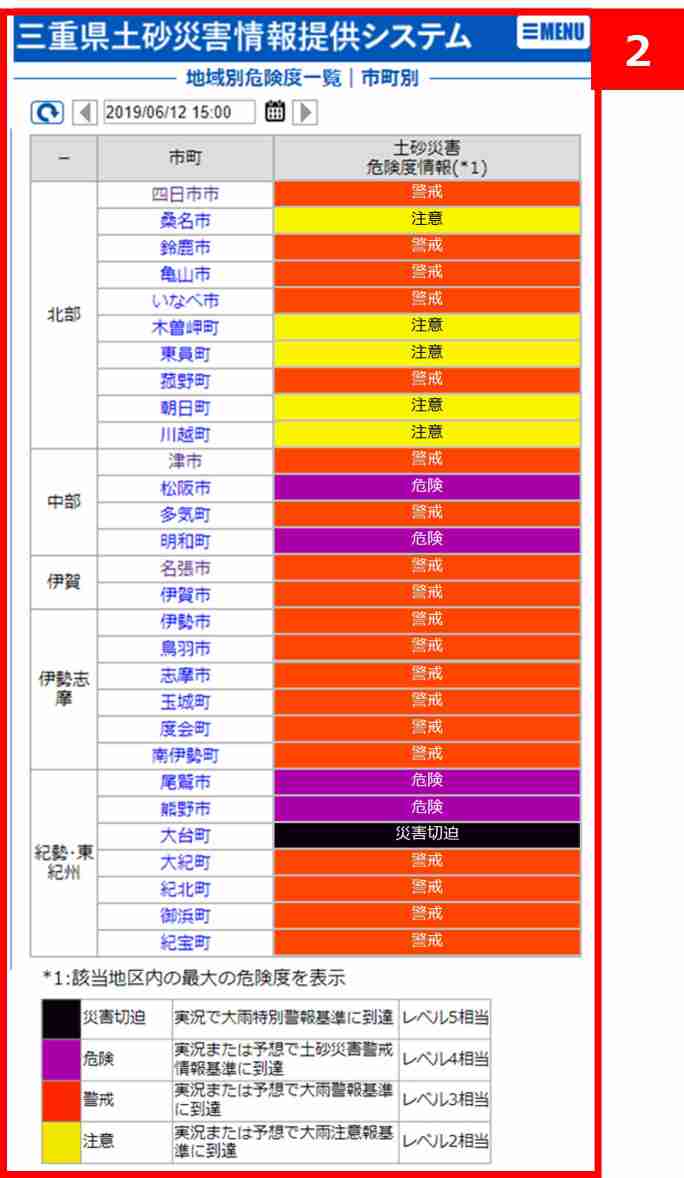This screenshot has width=684, height=1178.
Task: Select the 鈴鹿市 link
Action: point(185,248)
